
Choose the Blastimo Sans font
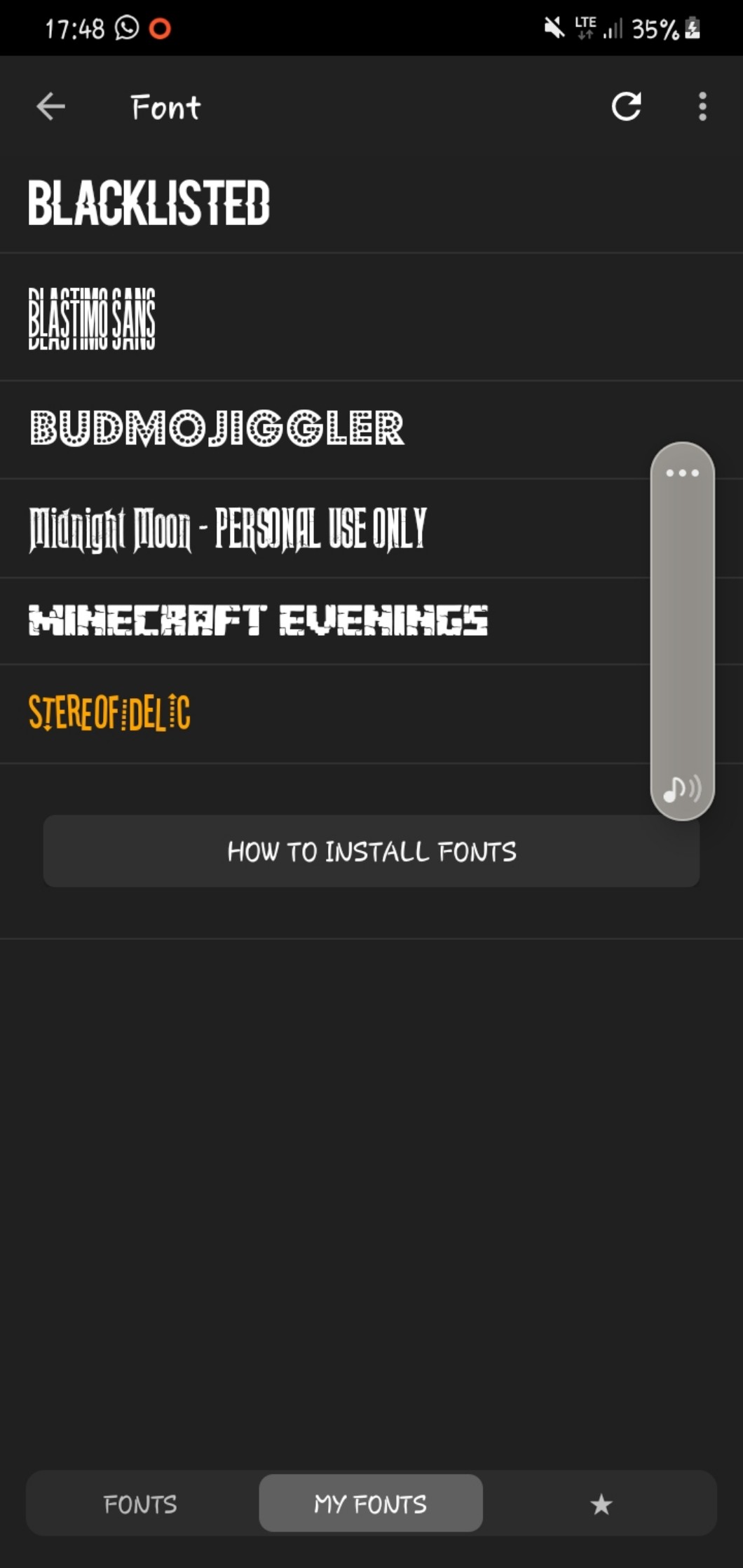click(92, 318)
